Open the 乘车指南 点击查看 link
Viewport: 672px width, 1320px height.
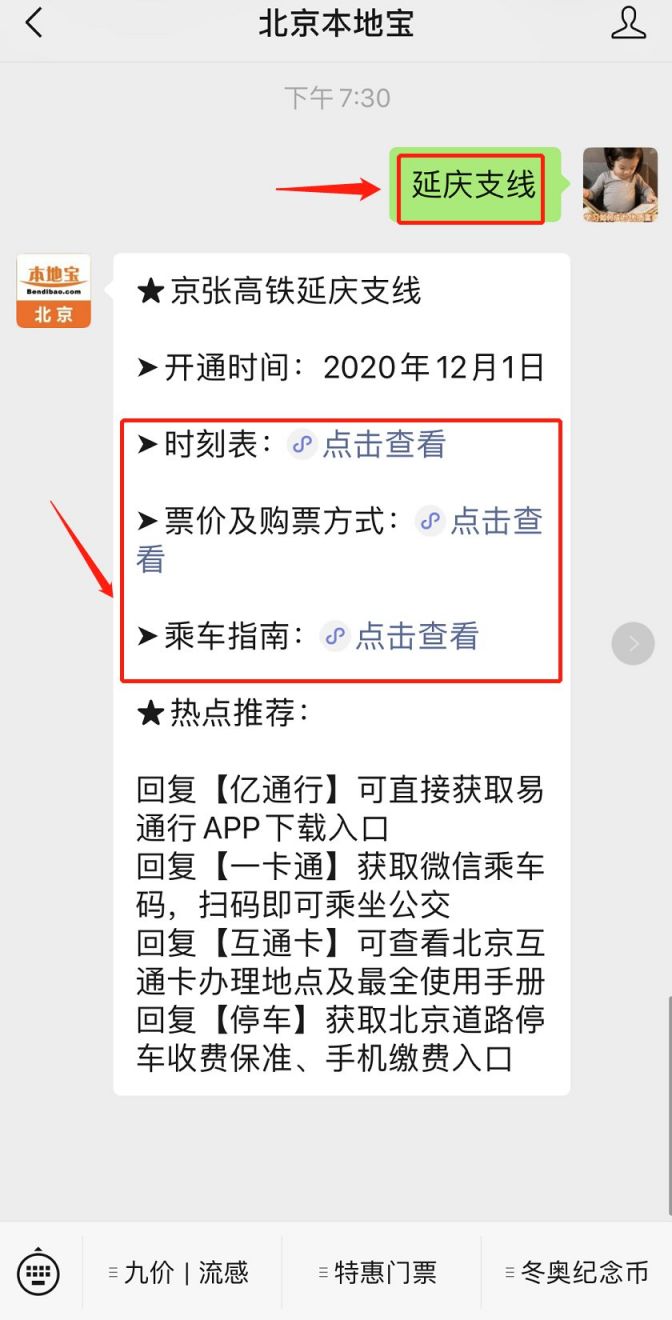click(416, 636)
